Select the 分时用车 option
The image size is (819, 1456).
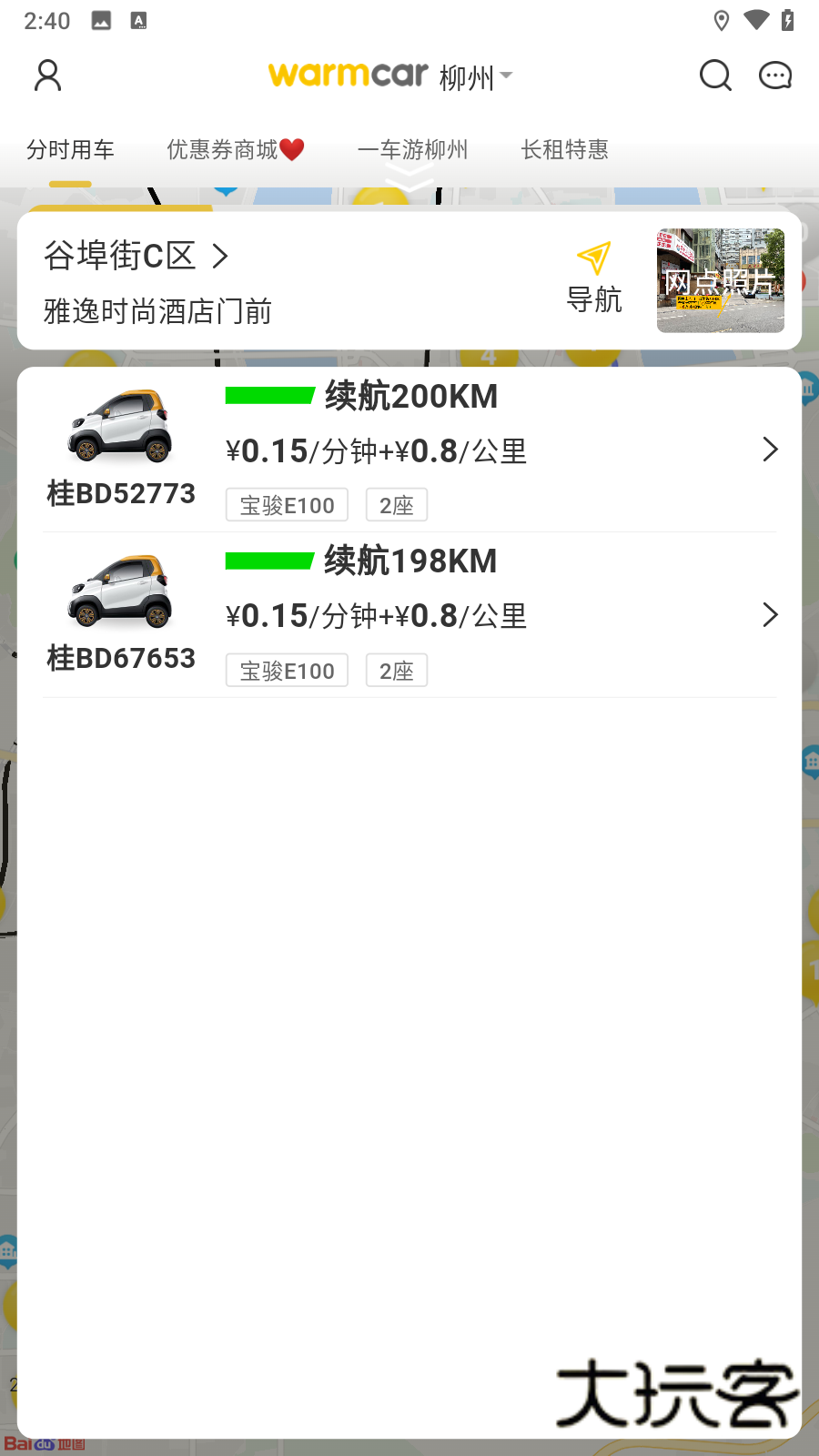tap(71, 150)
